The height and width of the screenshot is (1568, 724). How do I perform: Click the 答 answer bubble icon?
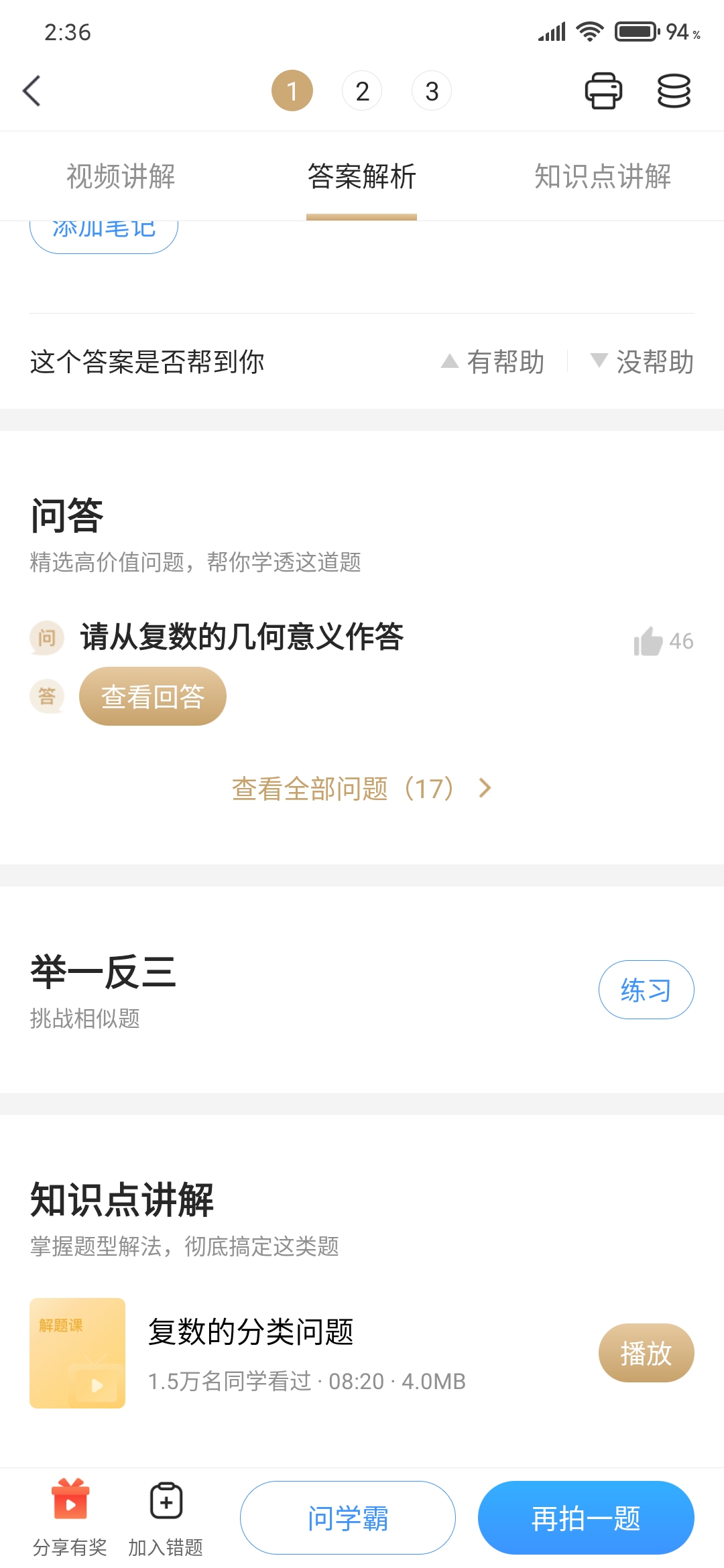(47, 696)
